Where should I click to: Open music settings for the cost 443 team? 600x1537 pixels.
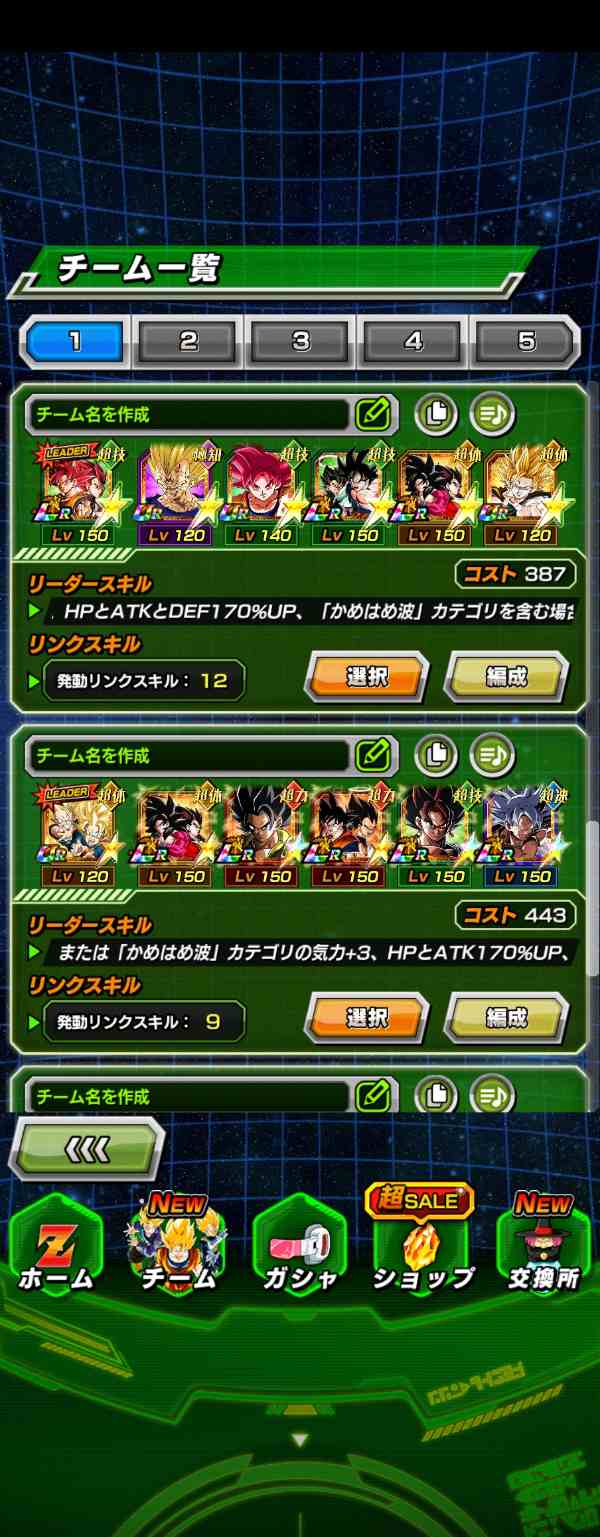click(492, 755)
